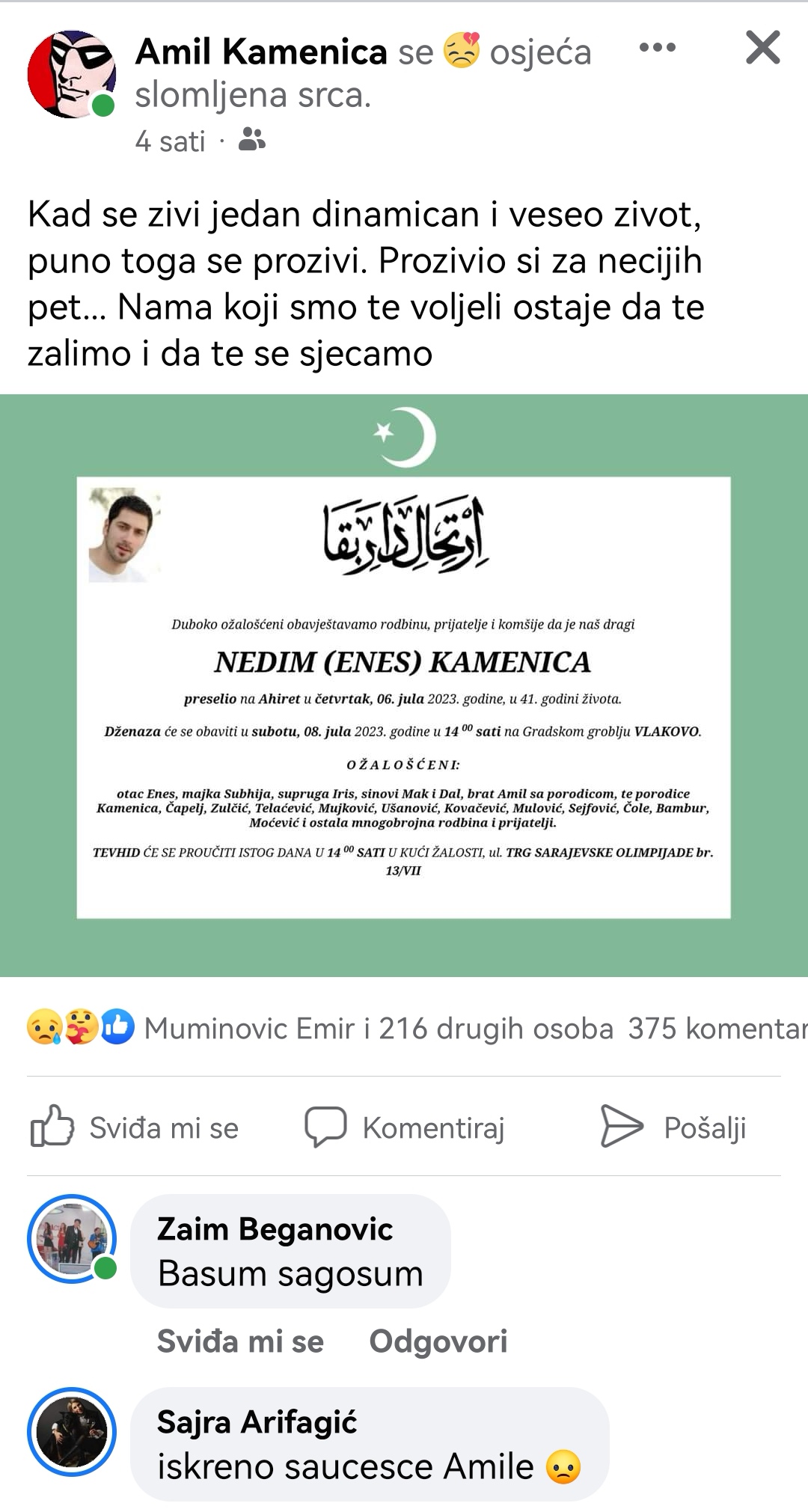Like Zaim Beganovic's comment
This screenshot has height=1512, width=808.
[240, 1341]
